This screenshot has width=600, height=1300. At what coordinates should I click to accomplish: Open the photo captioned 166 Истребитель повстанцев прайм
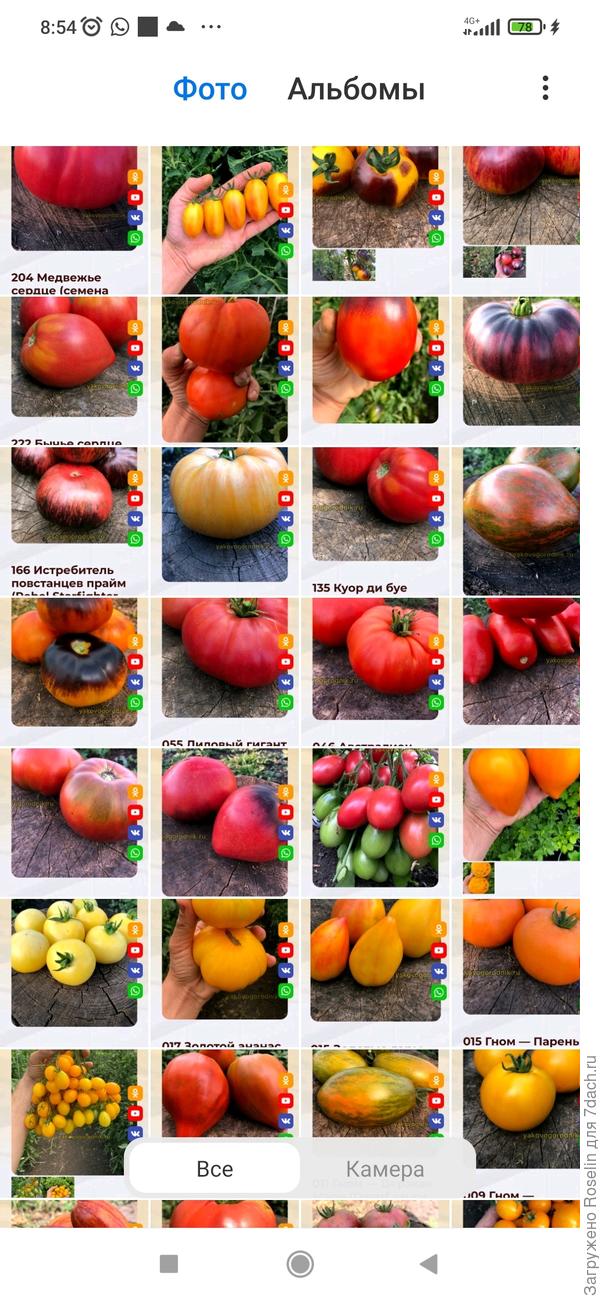pyautogui.click(x=74, y=500)
